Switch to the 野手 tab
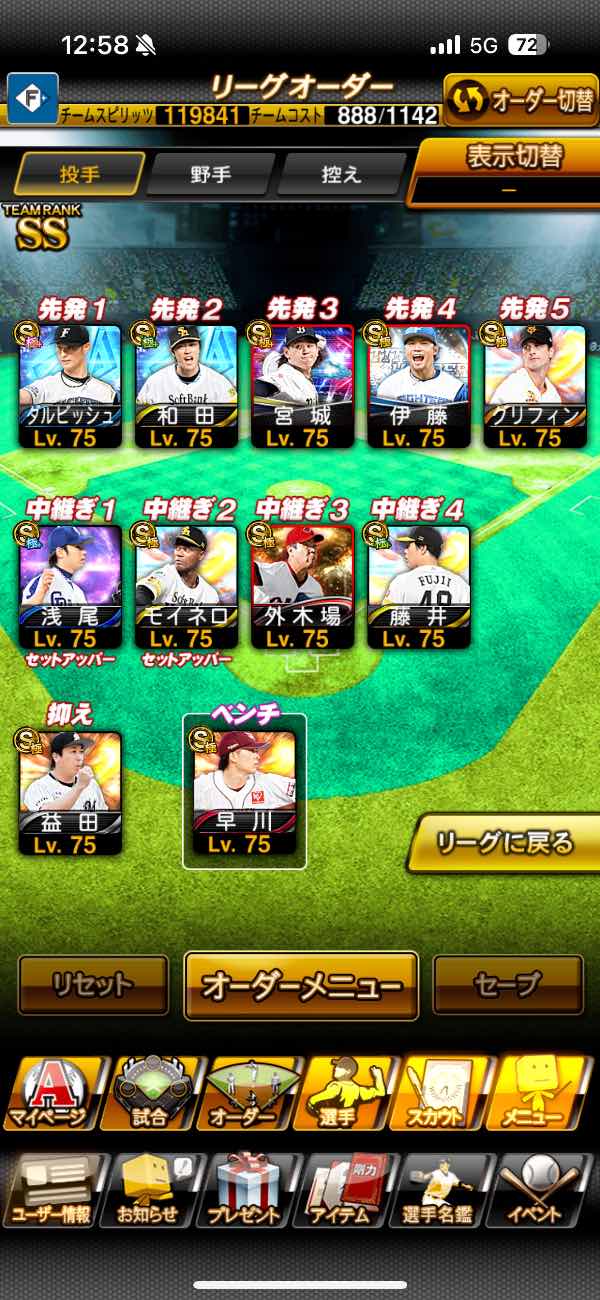 (x=211, y=174)
